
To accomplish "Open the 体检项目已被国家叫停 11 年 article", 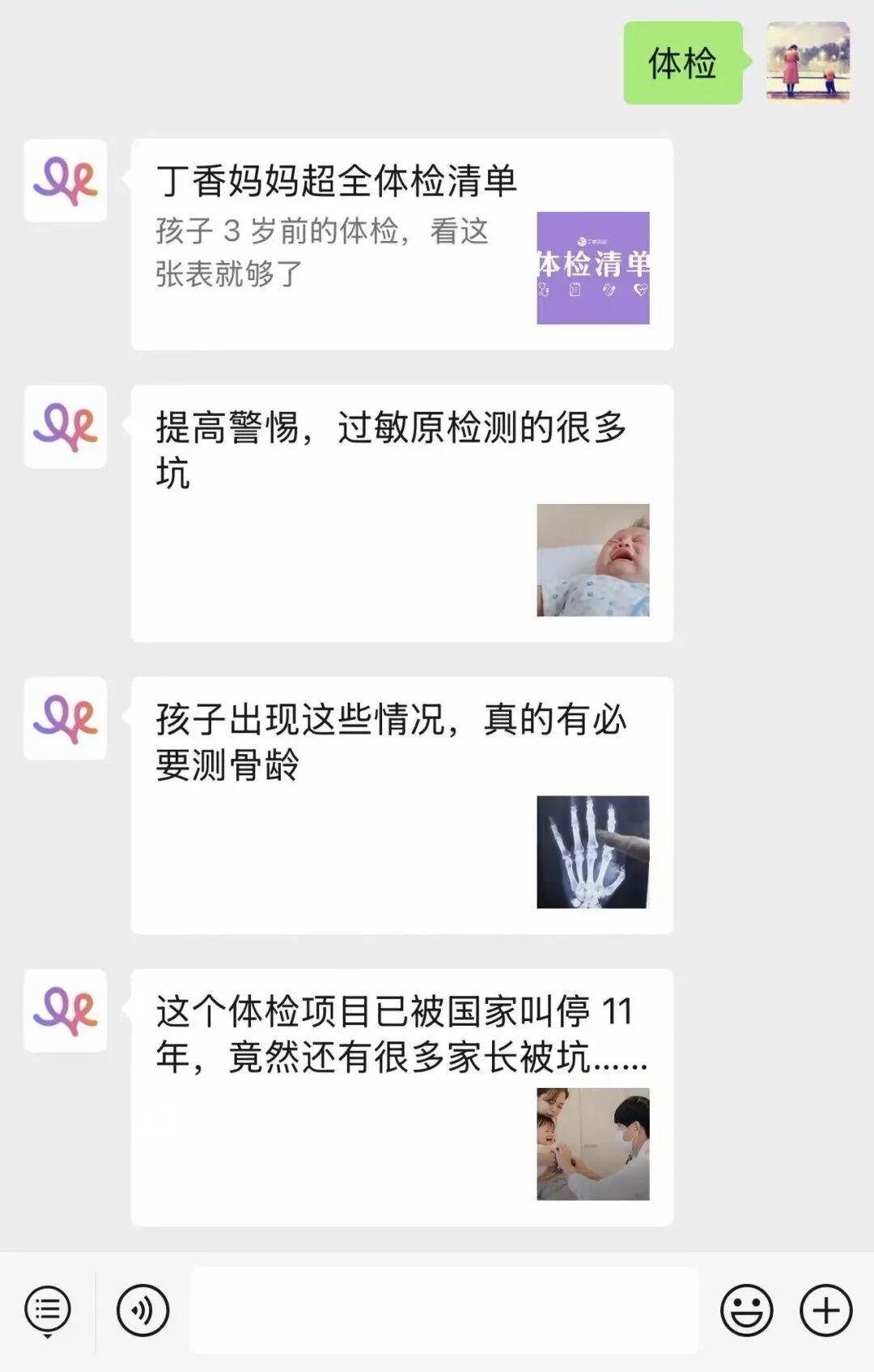I will click(x=401, y=1097).
